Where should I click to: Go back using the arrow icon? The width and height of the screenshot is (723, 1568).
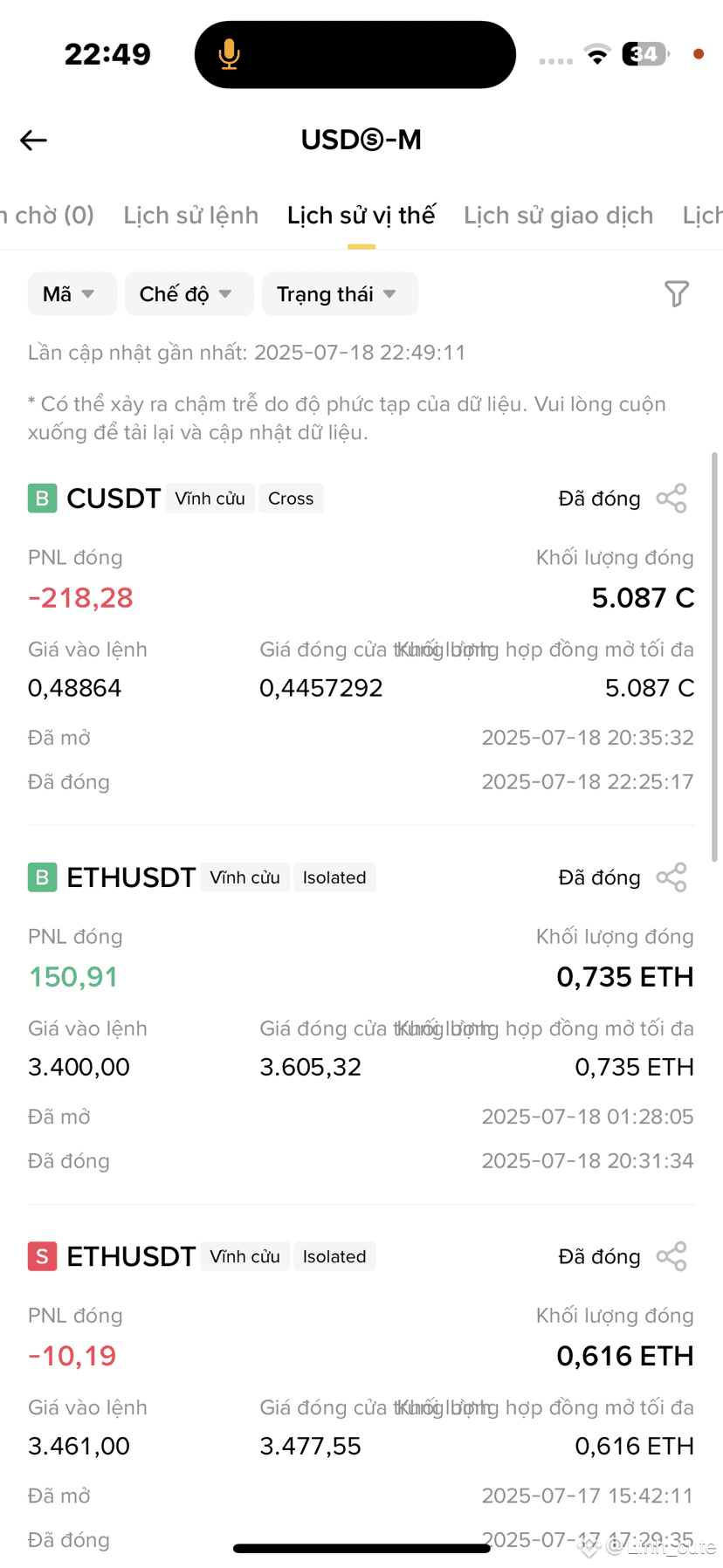tap(33, 140)
